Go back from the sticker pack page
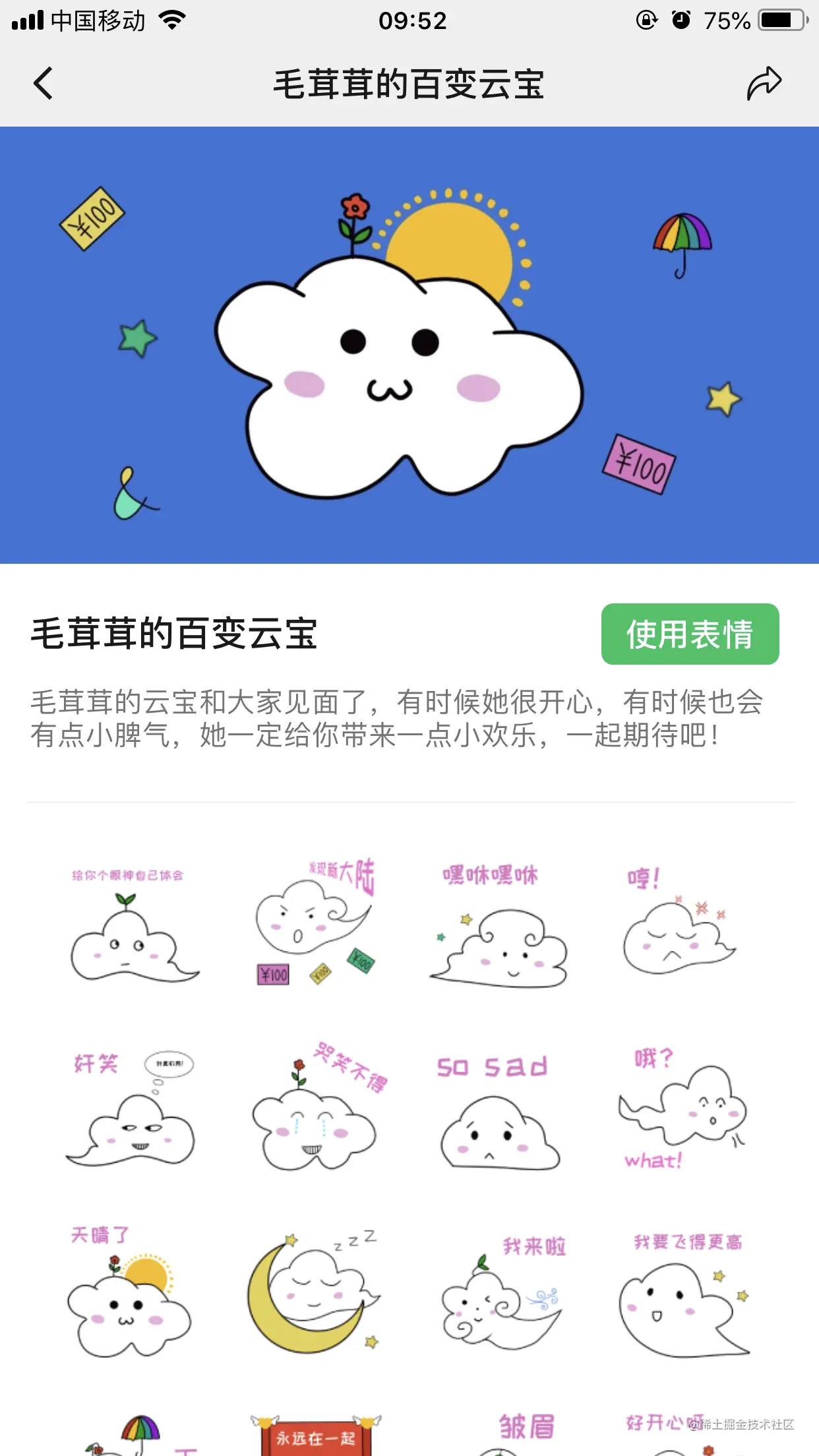Viewport: 819px width, 1456px height. pyautogui.click(x=44, y=84)
